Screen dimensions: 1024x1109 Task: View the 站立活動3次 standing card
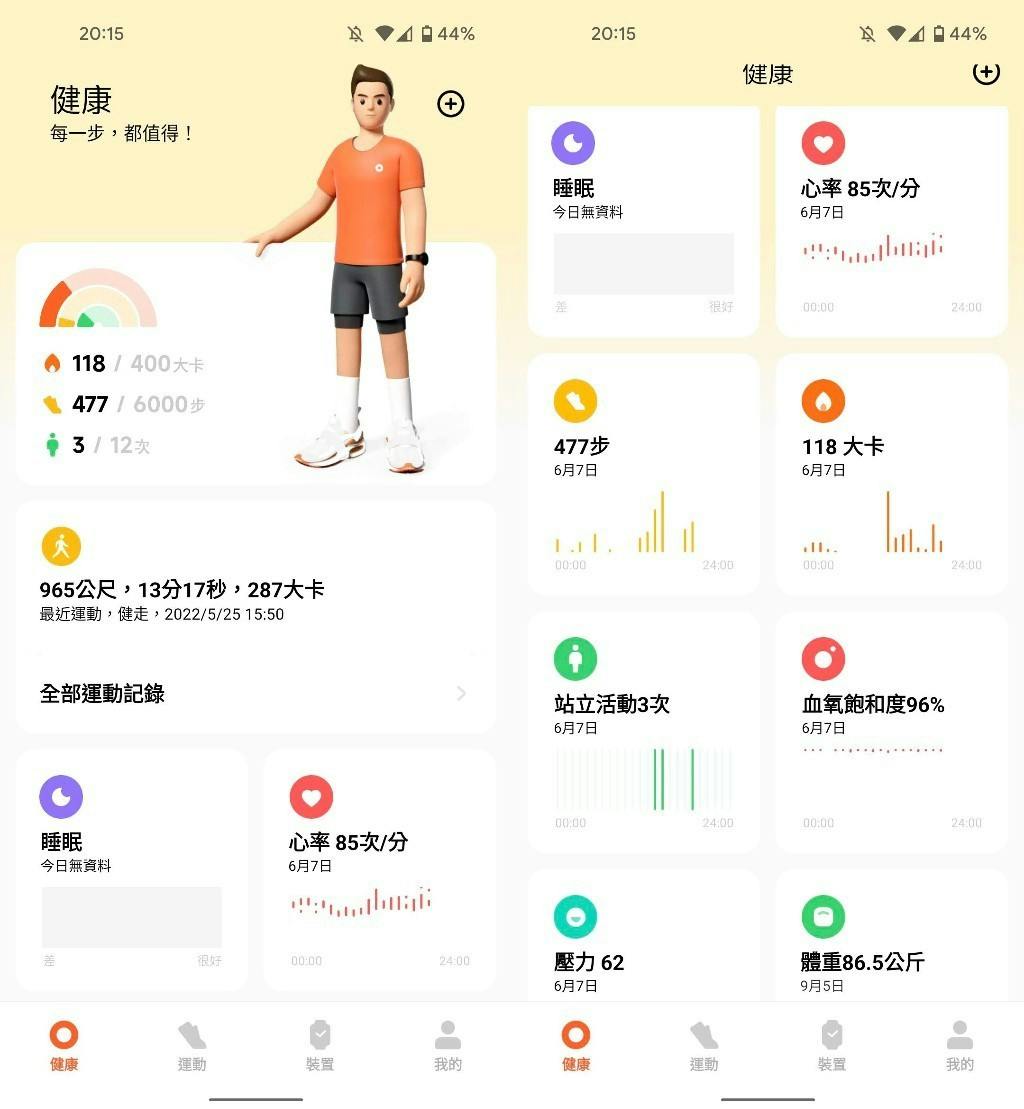pyautogui.click(x=643, y=732)
